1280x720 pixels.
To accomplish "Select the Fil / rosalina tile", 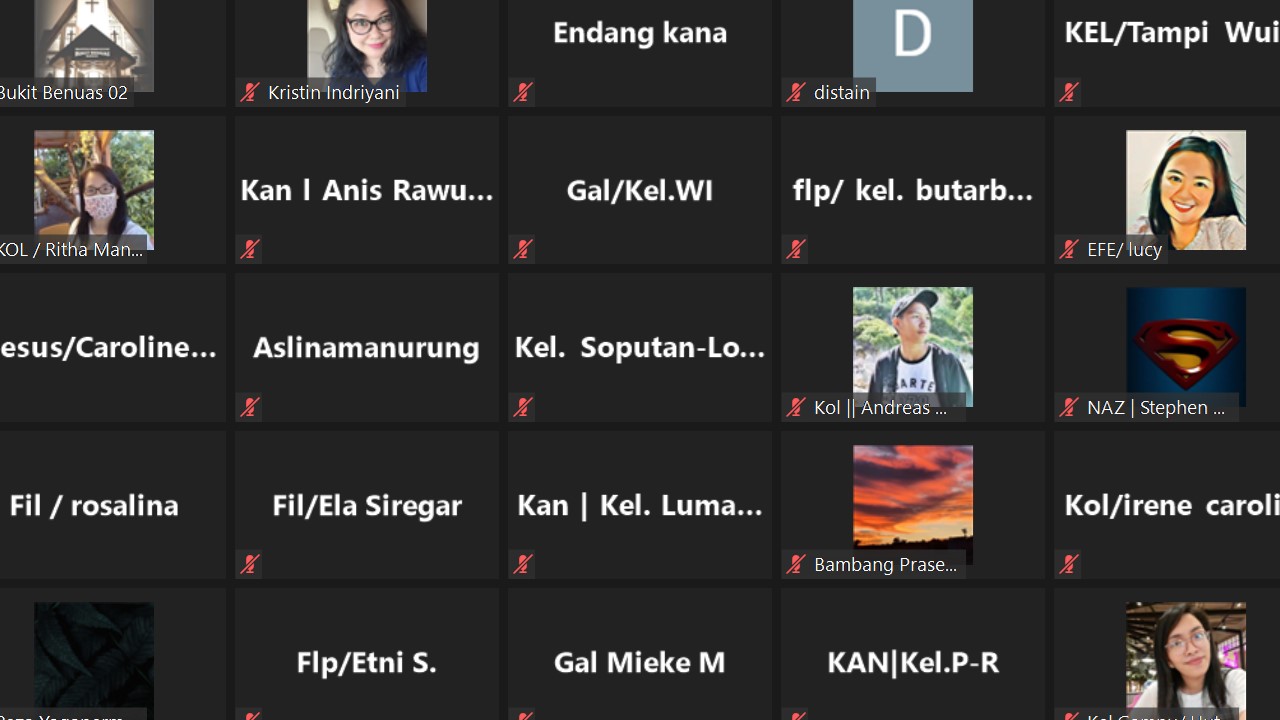I will click(95, 505).
